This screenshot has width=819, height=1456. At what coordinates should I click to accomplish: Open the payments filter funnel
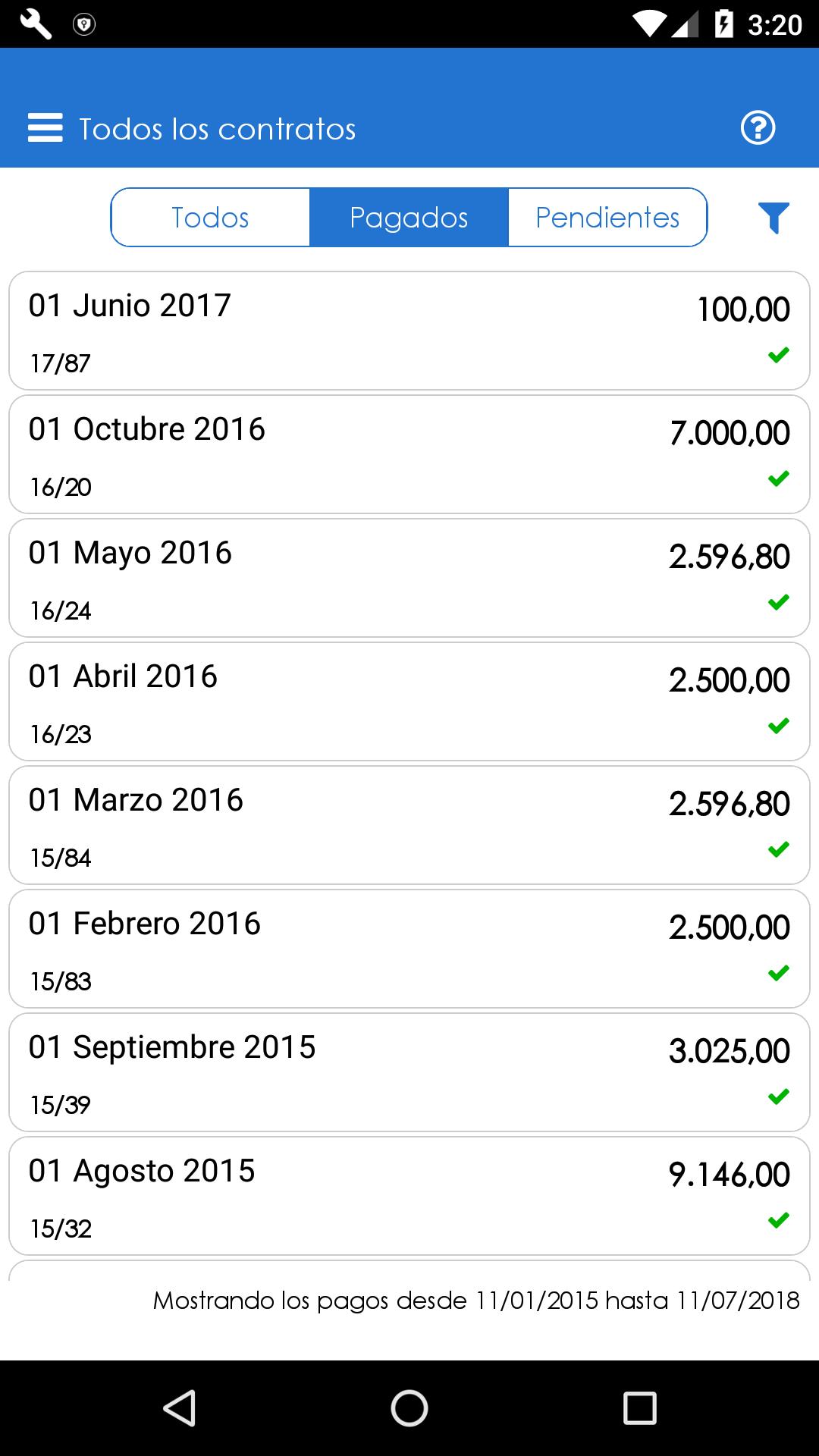click(x=773, y=218)
